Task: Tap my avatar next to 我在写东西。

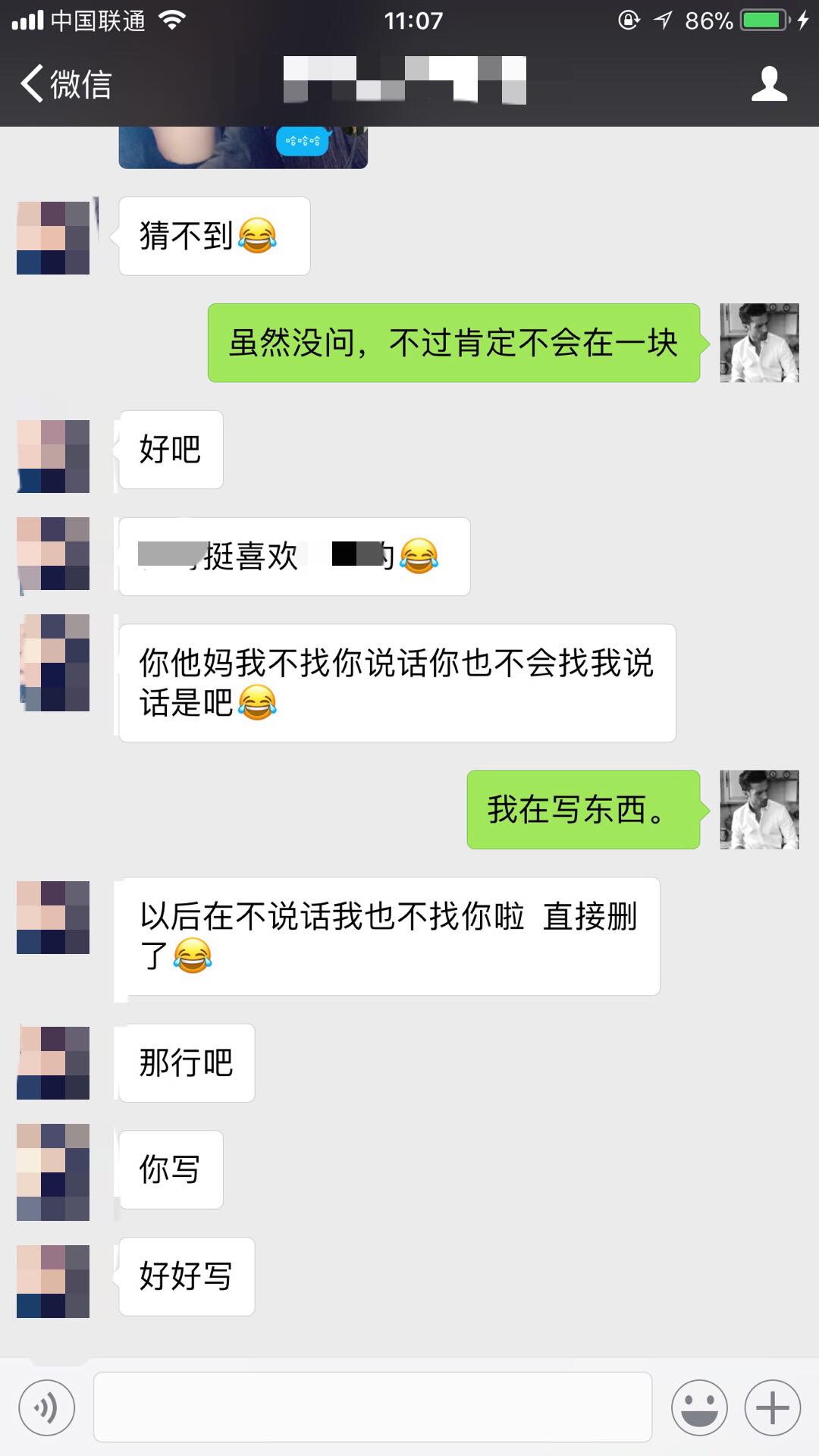Action: pos(759,810)
